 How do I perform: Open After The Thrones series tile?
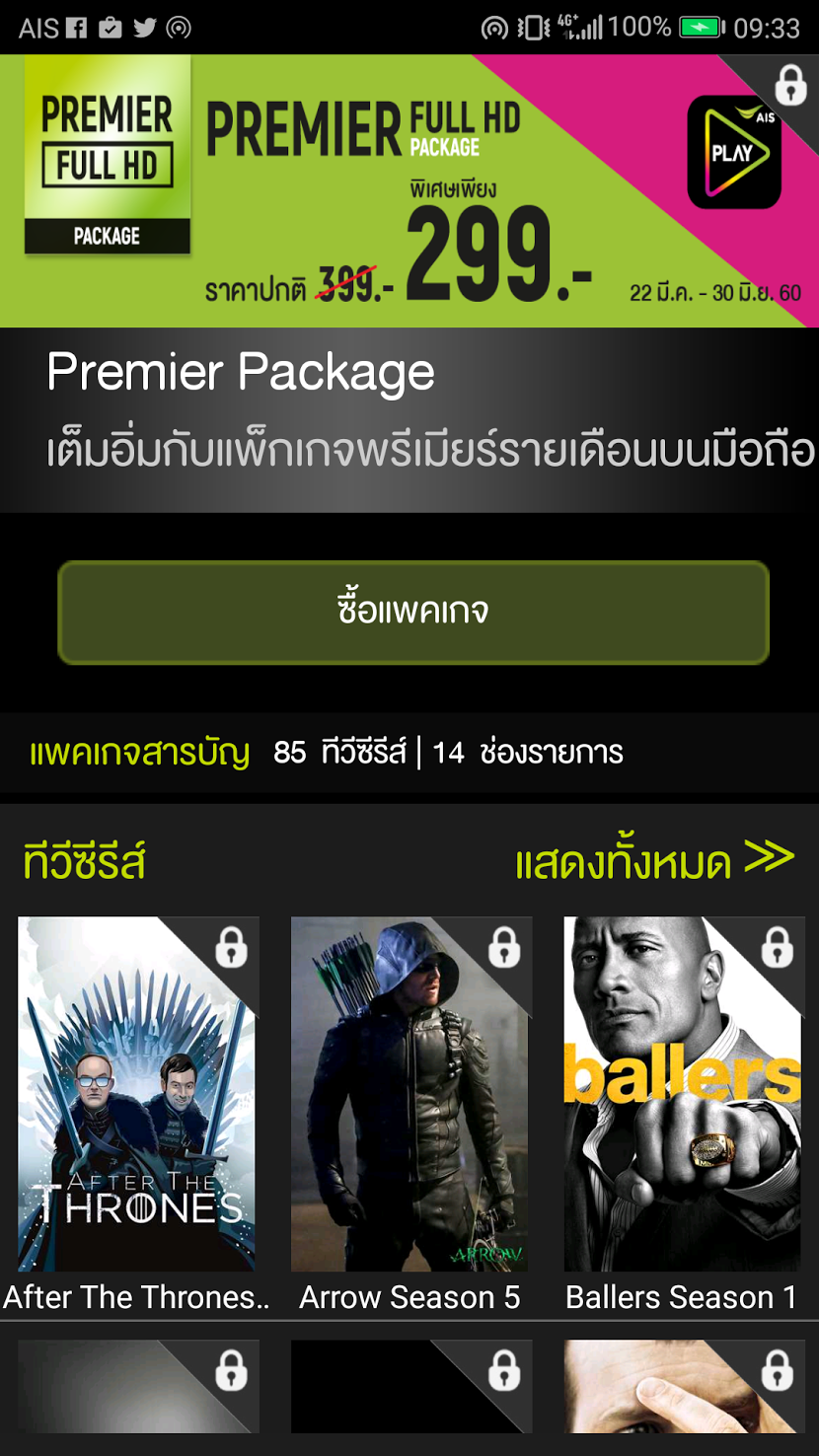pyautogui.click(x=137, y=1094)
